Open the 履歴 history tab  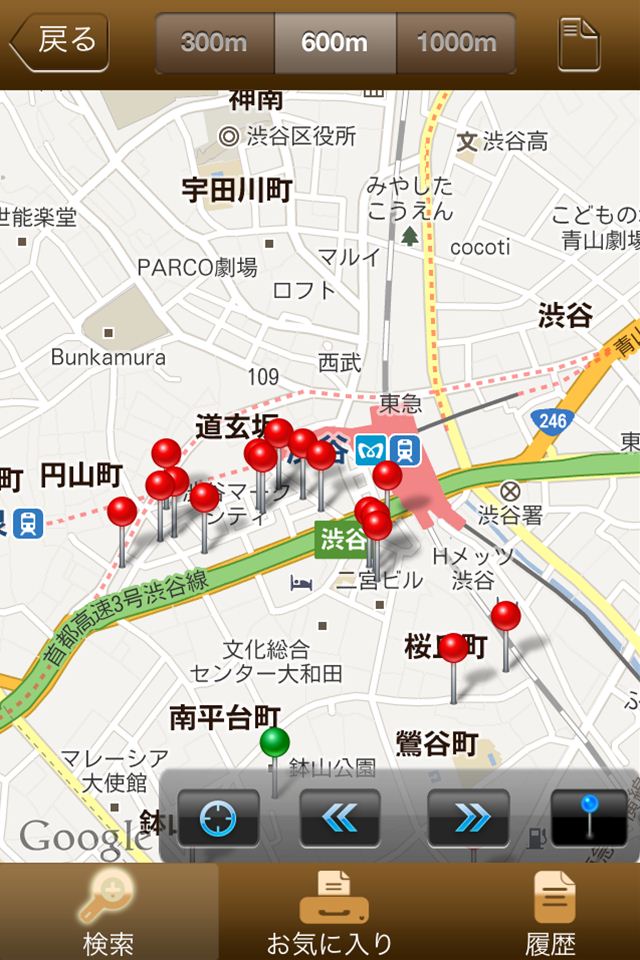pyautogui.click(x=551, y=912)
